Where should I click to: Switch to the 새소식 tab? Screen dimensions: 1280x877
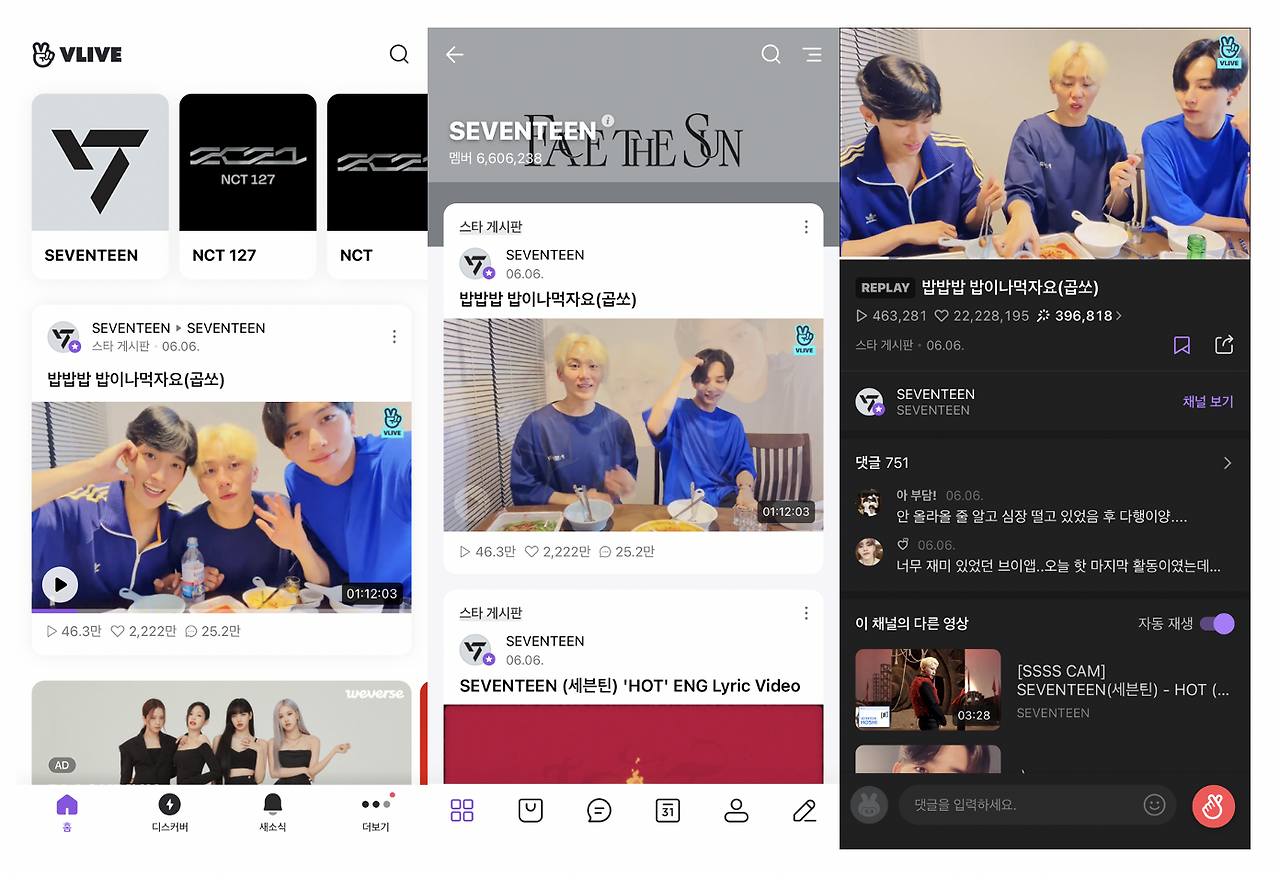pos(273,814)
